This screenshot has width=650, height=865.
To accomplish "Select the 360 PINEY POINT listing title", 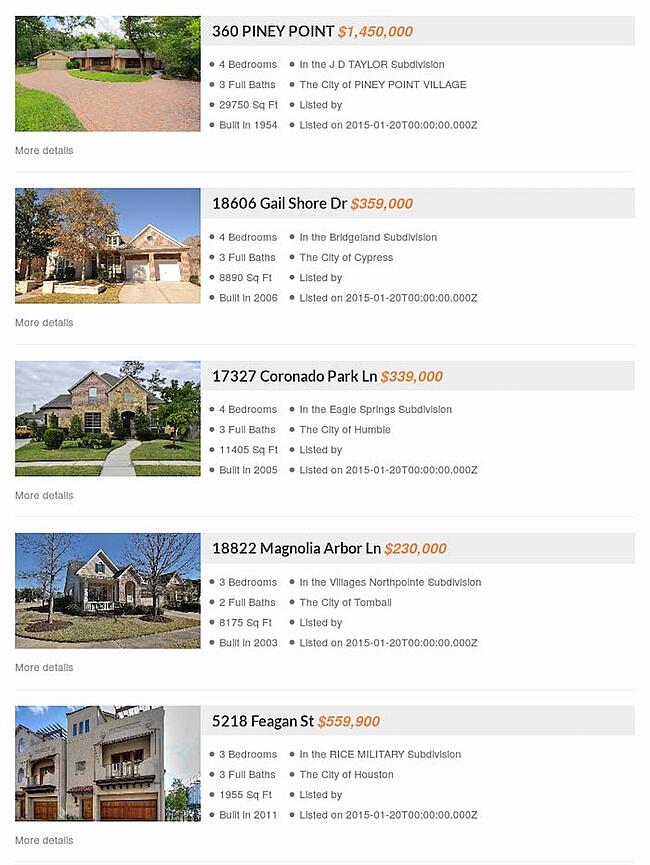I will [273, 31].
